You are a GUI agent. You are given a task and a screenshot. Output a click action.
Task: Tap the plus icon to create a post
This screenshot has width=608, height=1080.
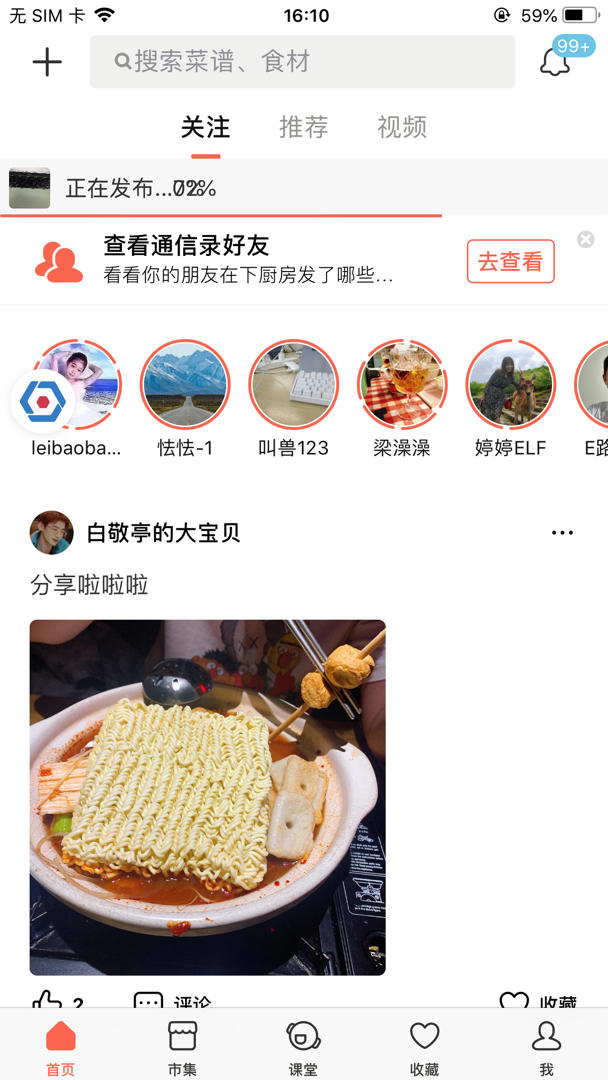[47, 62]
